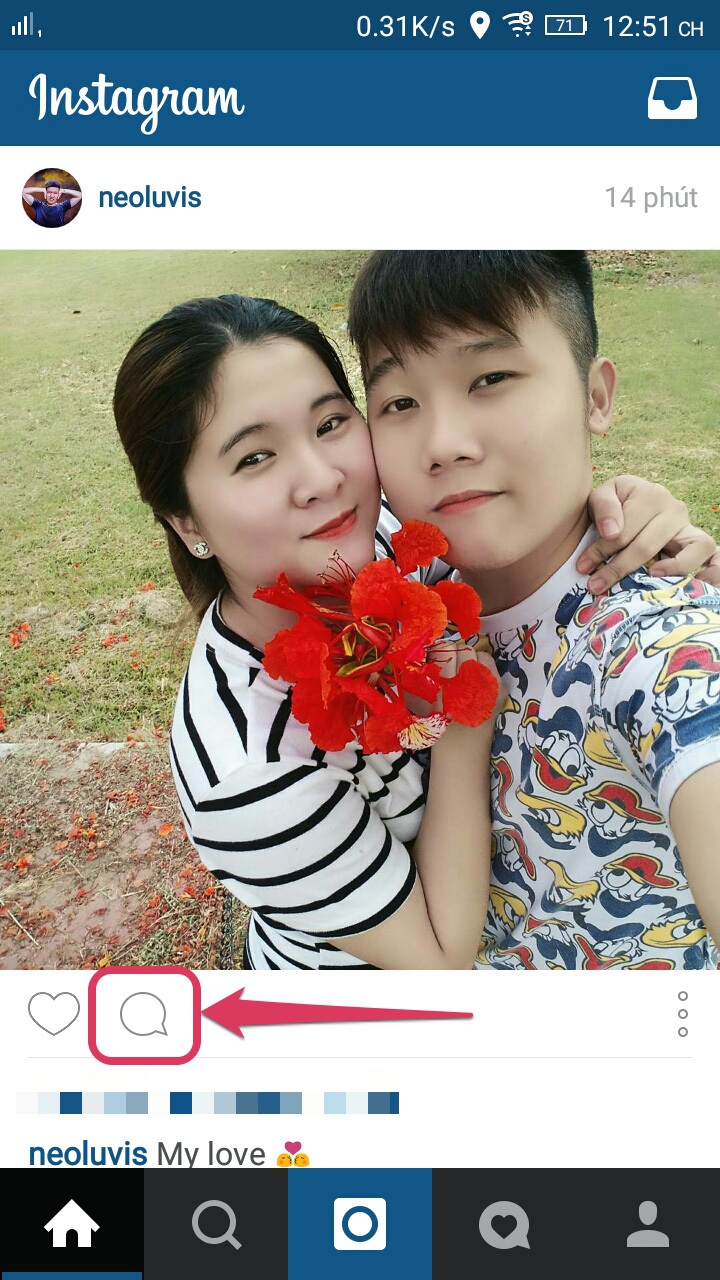The width and height of the screenshot is (720, 1280).
Task: Open the post's three-dot options menu
Action: (x=683, y=1014)
